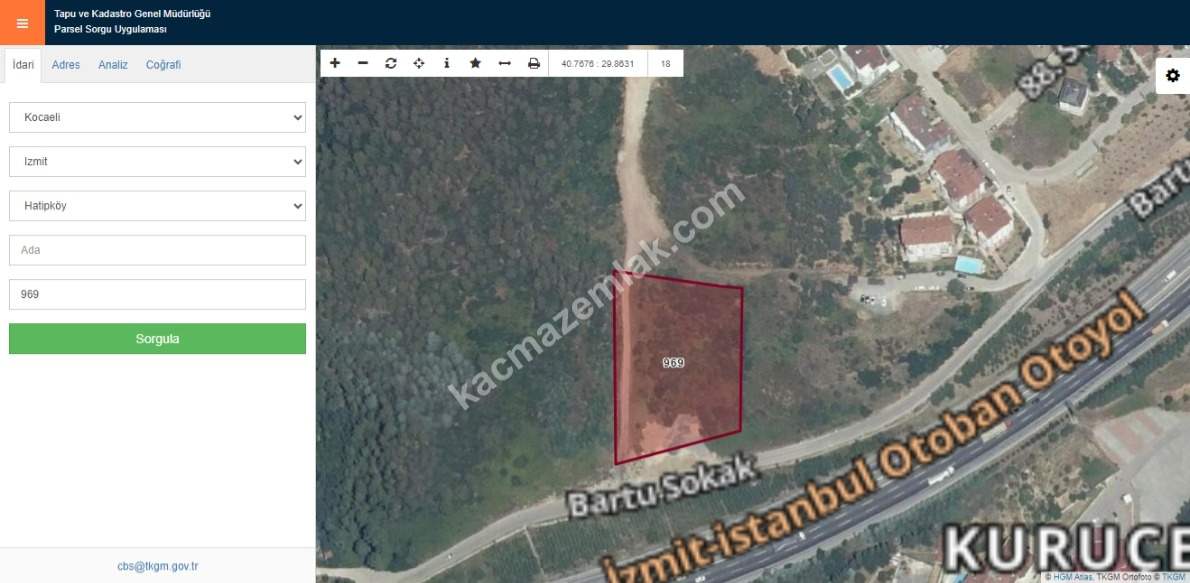Image resolution: width=1190 pixels, height=583 pixels.
Task: Tap the locate crosshair tool
Action: click(419, 63)
